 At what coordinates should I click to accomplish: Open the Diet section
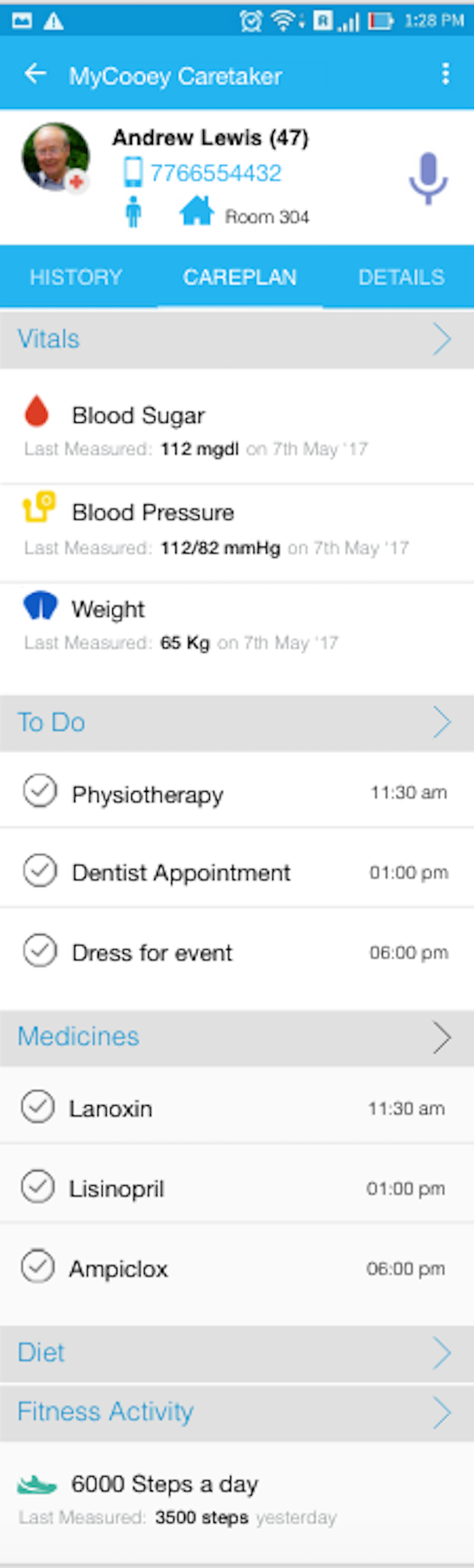pos(442,1353)
